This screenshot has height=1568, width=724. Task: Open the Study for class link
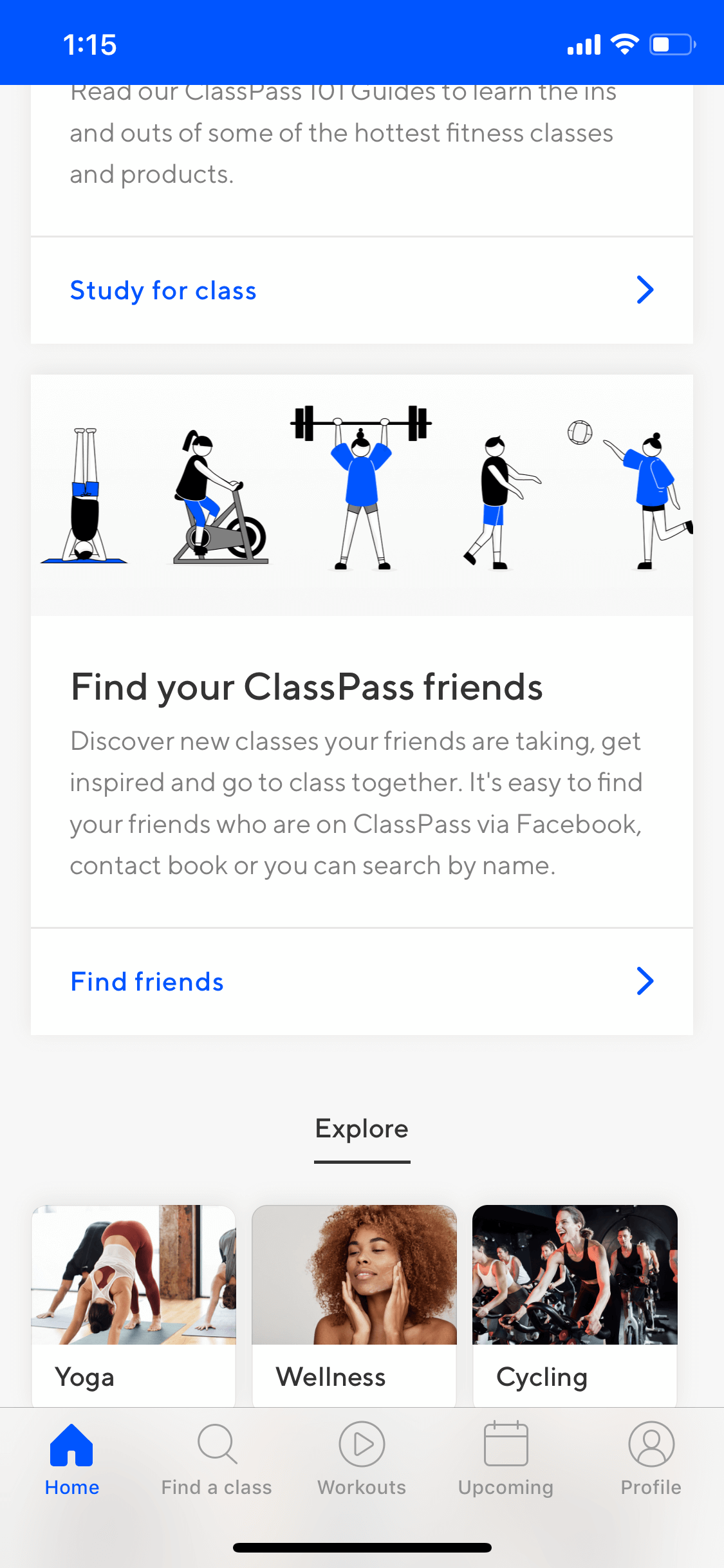point(362,290)
